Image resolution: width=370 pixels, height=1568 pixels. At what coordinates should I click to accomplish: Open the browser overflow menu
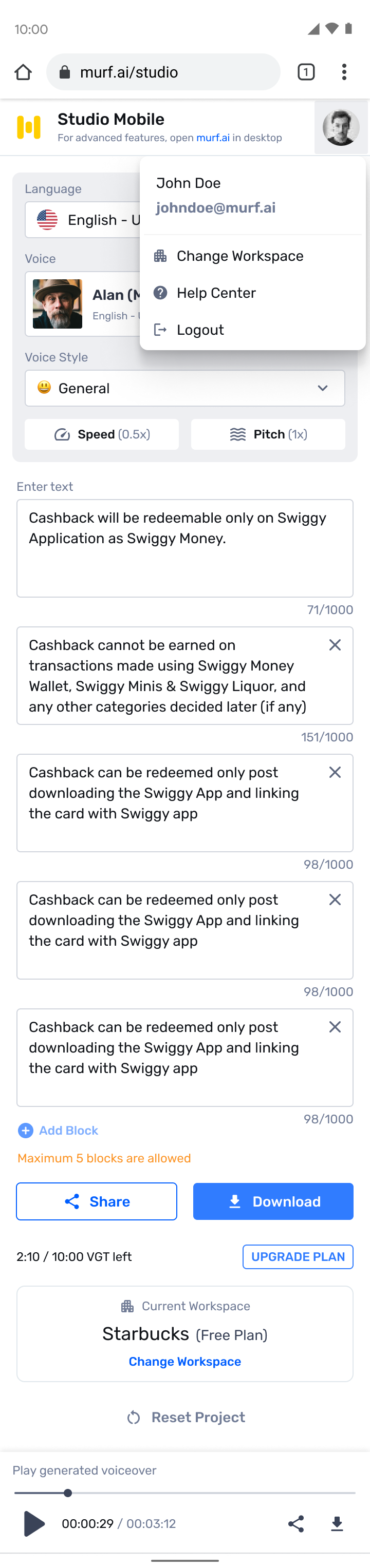344,72
